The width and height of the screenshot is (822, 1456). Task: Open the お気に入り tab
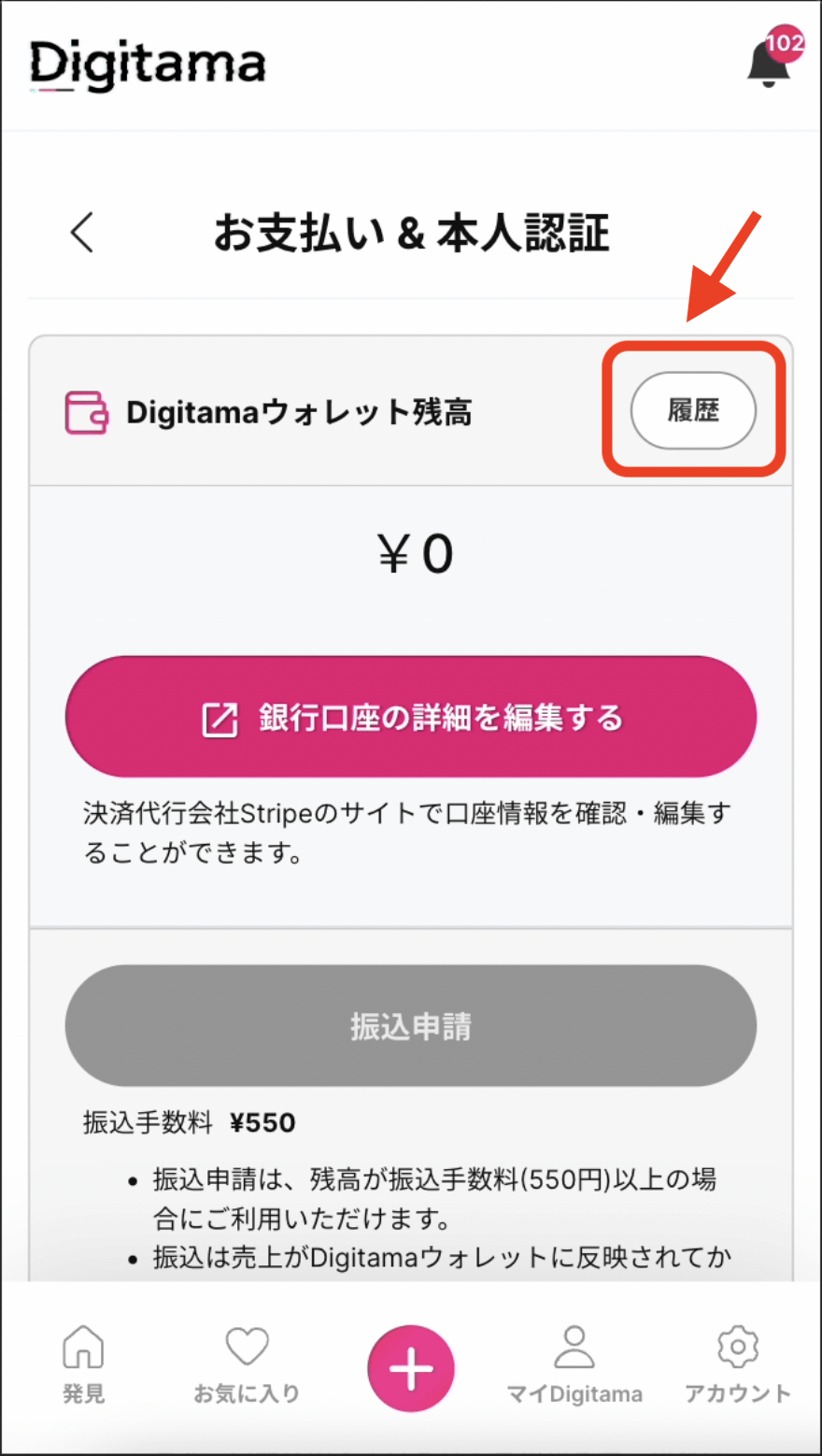[247, 1365]
